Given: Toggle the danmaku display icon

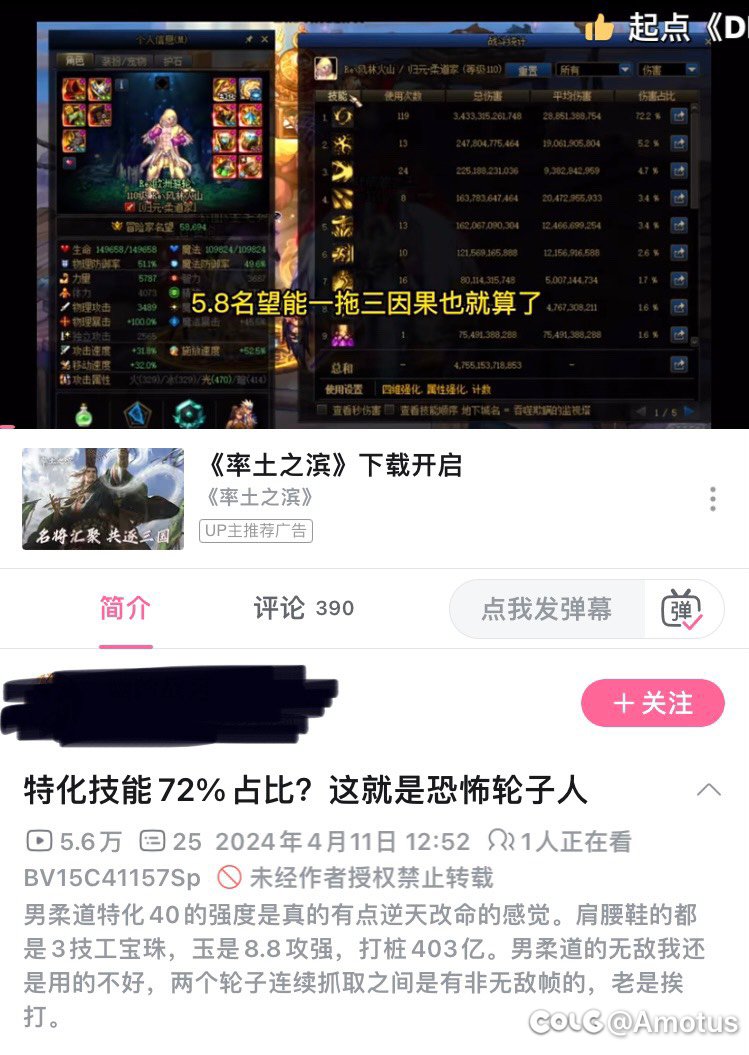Looking at the screenshot, I should (x=682, y=609).
